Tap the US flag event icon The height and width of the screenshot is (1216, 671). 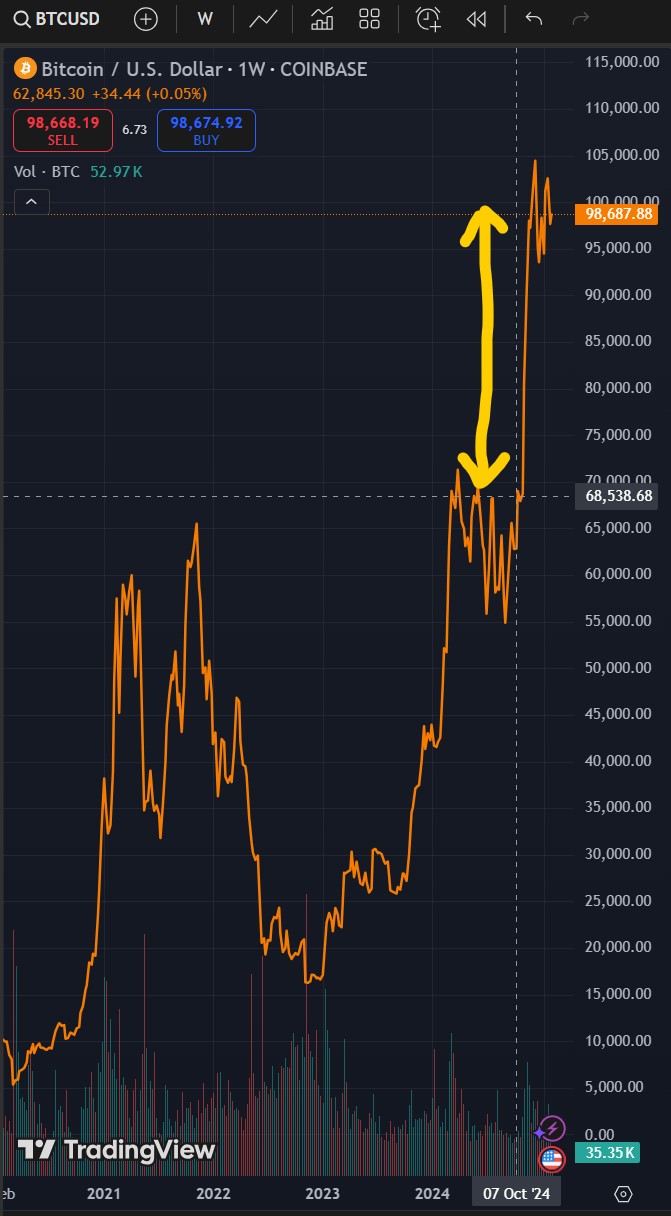coord(551,1160)
